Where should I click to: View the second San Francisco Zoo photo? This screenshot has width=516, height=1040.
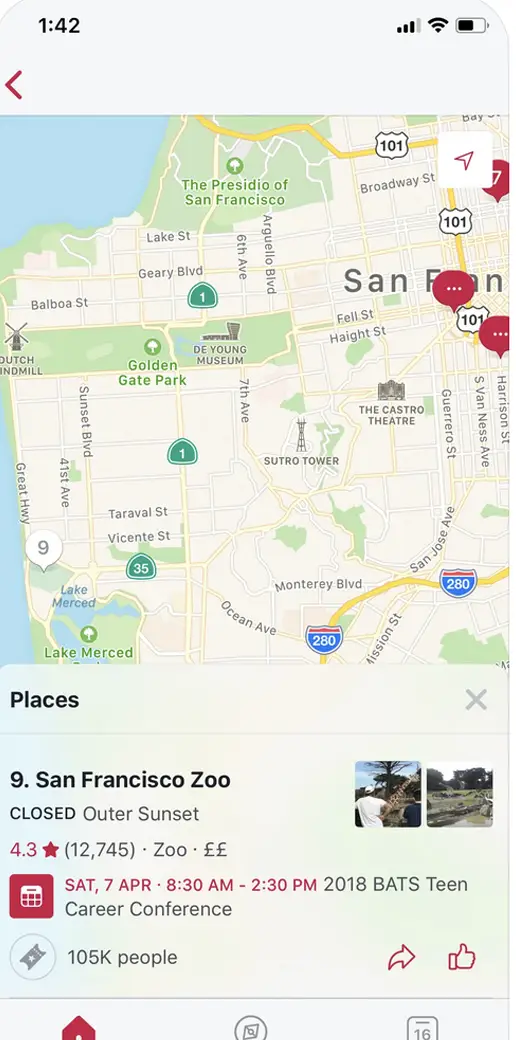pyautogui.click(x=459, y=794)
